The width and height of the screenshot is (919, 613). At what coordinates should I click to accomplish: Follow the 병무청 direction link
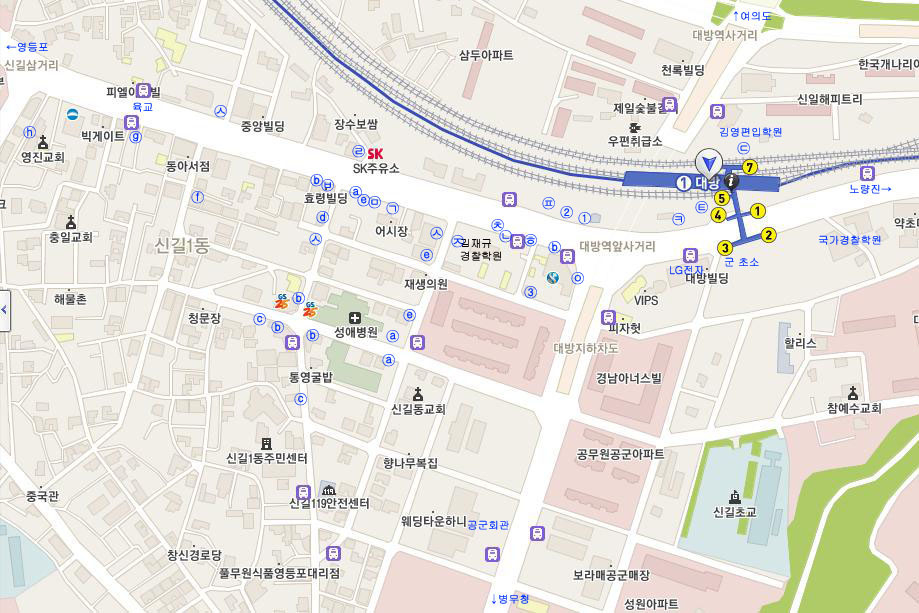(x=510, y=598)
